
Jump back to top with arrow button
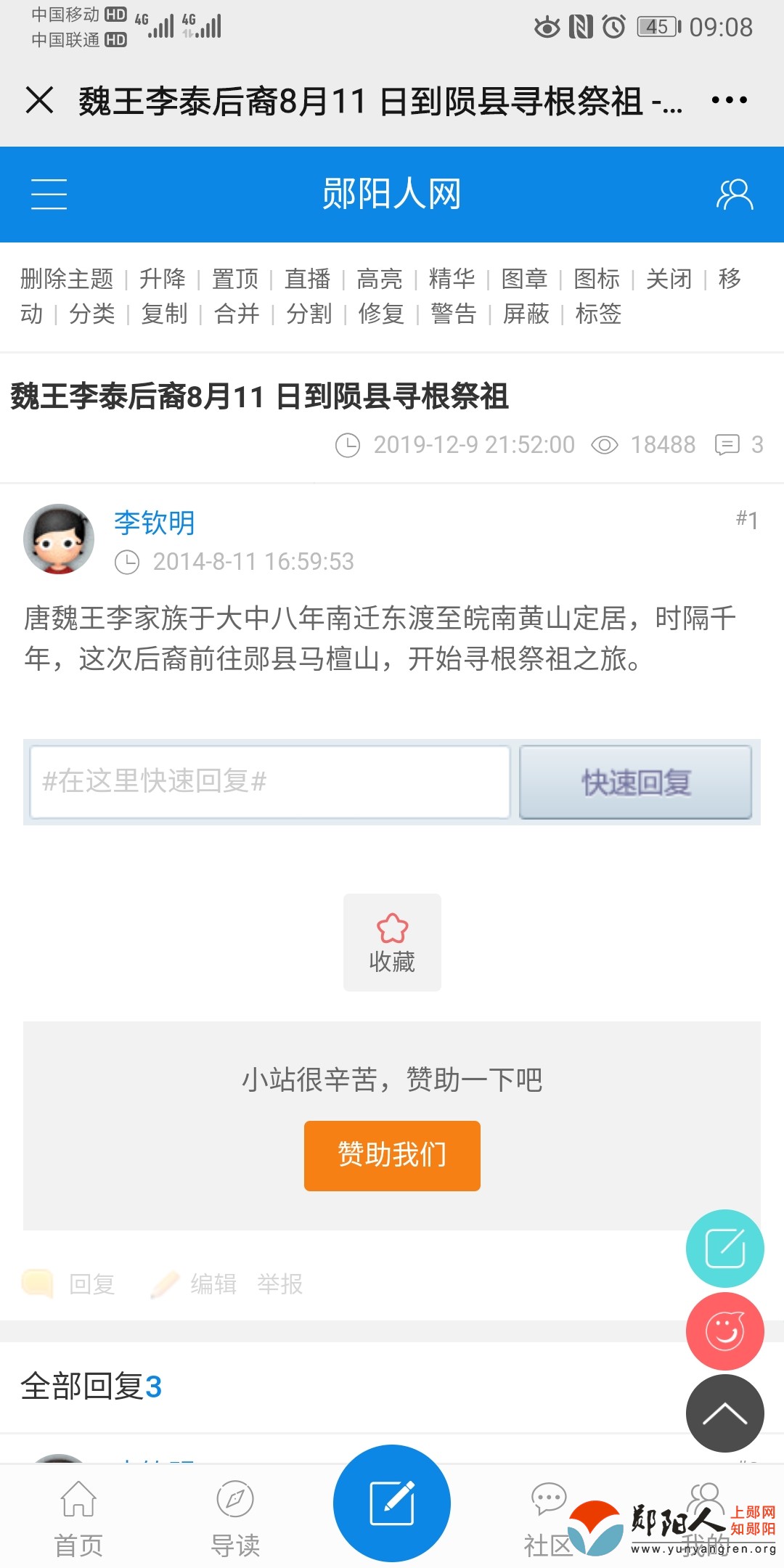pos(724,1413)
